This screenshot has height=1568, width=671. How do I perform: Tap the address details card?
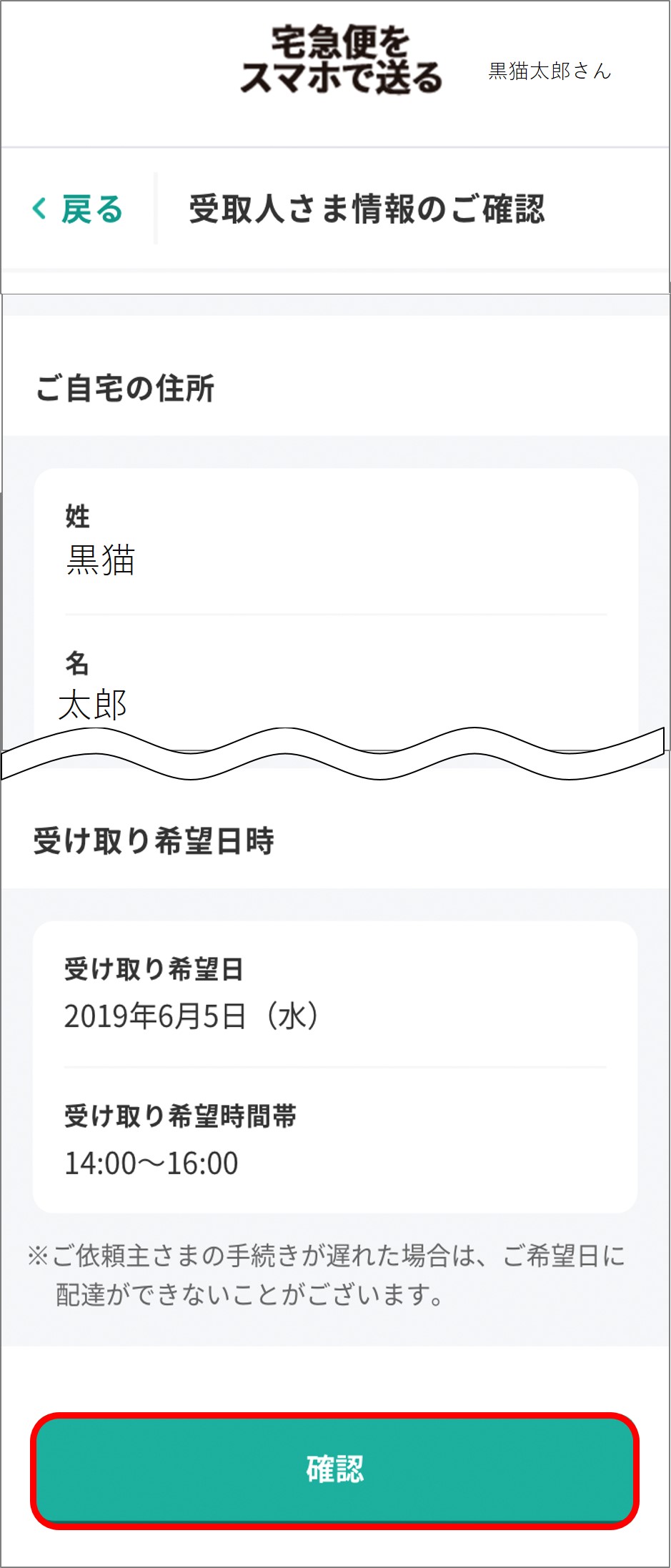coord(336,593)
